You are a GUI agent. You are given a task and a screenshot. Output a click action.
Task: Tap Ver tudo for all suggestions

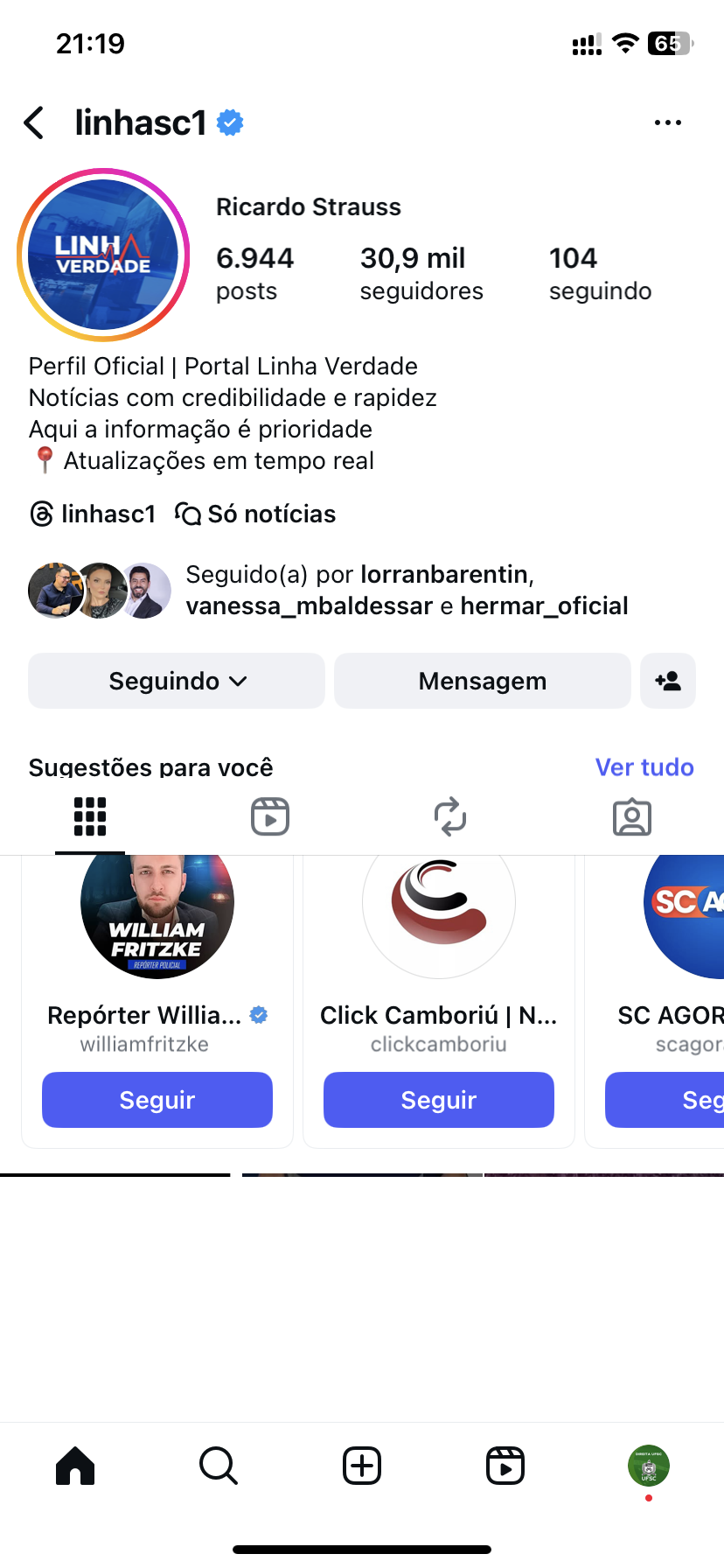[x=644, y=767]
